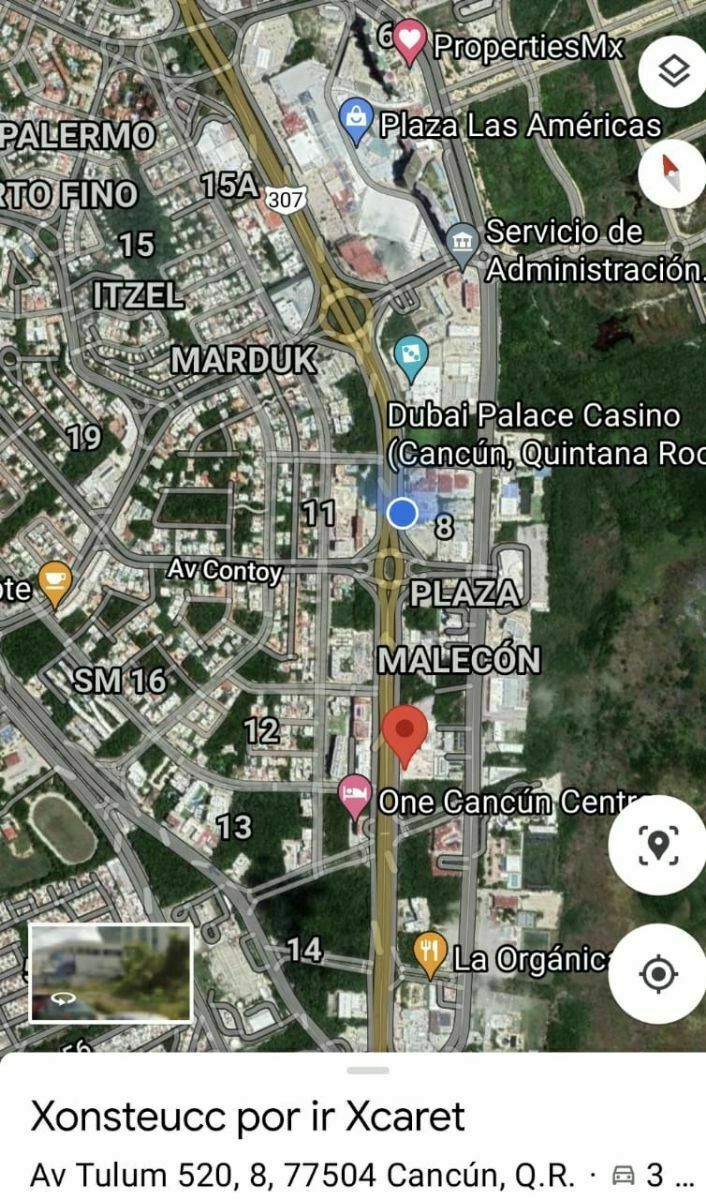Tap the coffee shop marker
This screenshot has height=1200, width=706.
(54, 583)
